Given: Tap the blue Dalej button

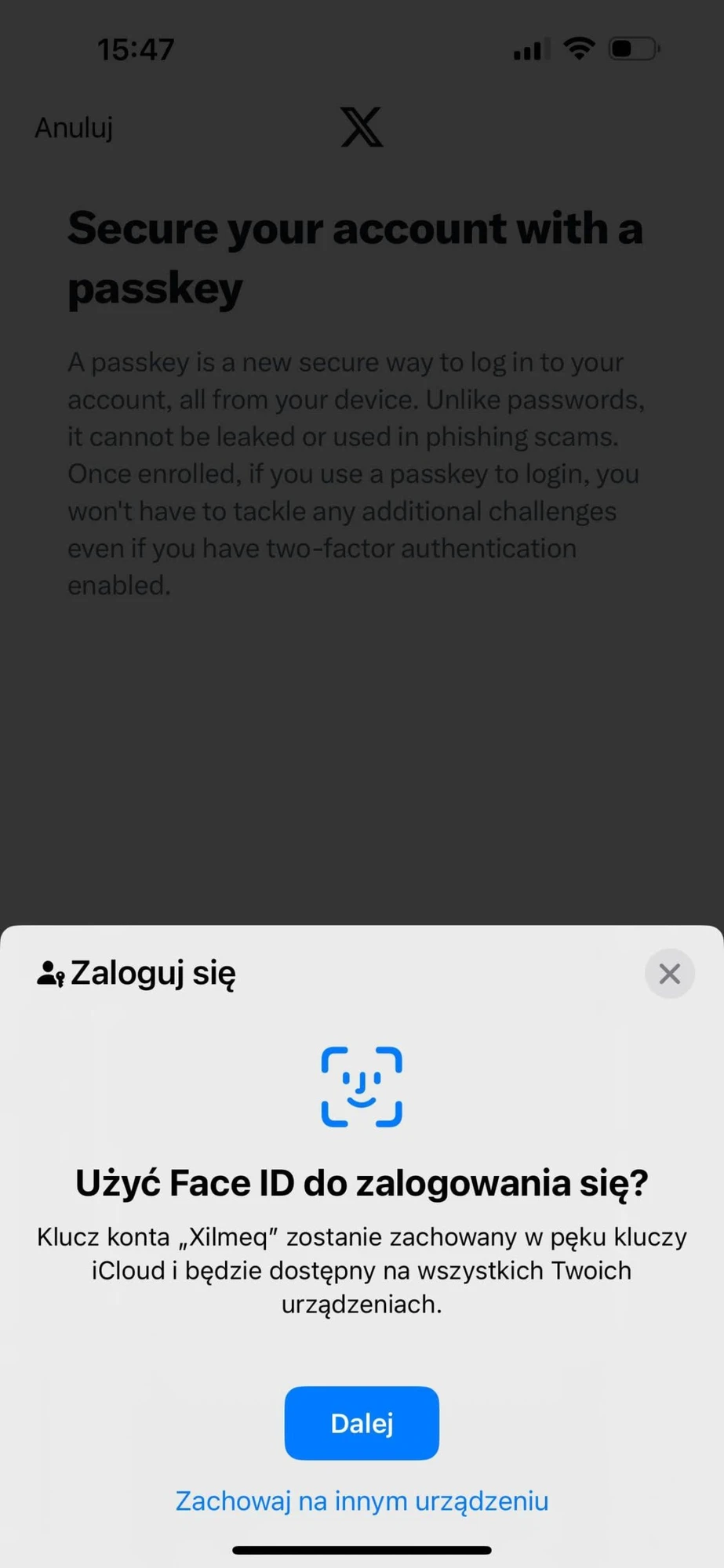Looking at the screenshot, I should 362,1423.
